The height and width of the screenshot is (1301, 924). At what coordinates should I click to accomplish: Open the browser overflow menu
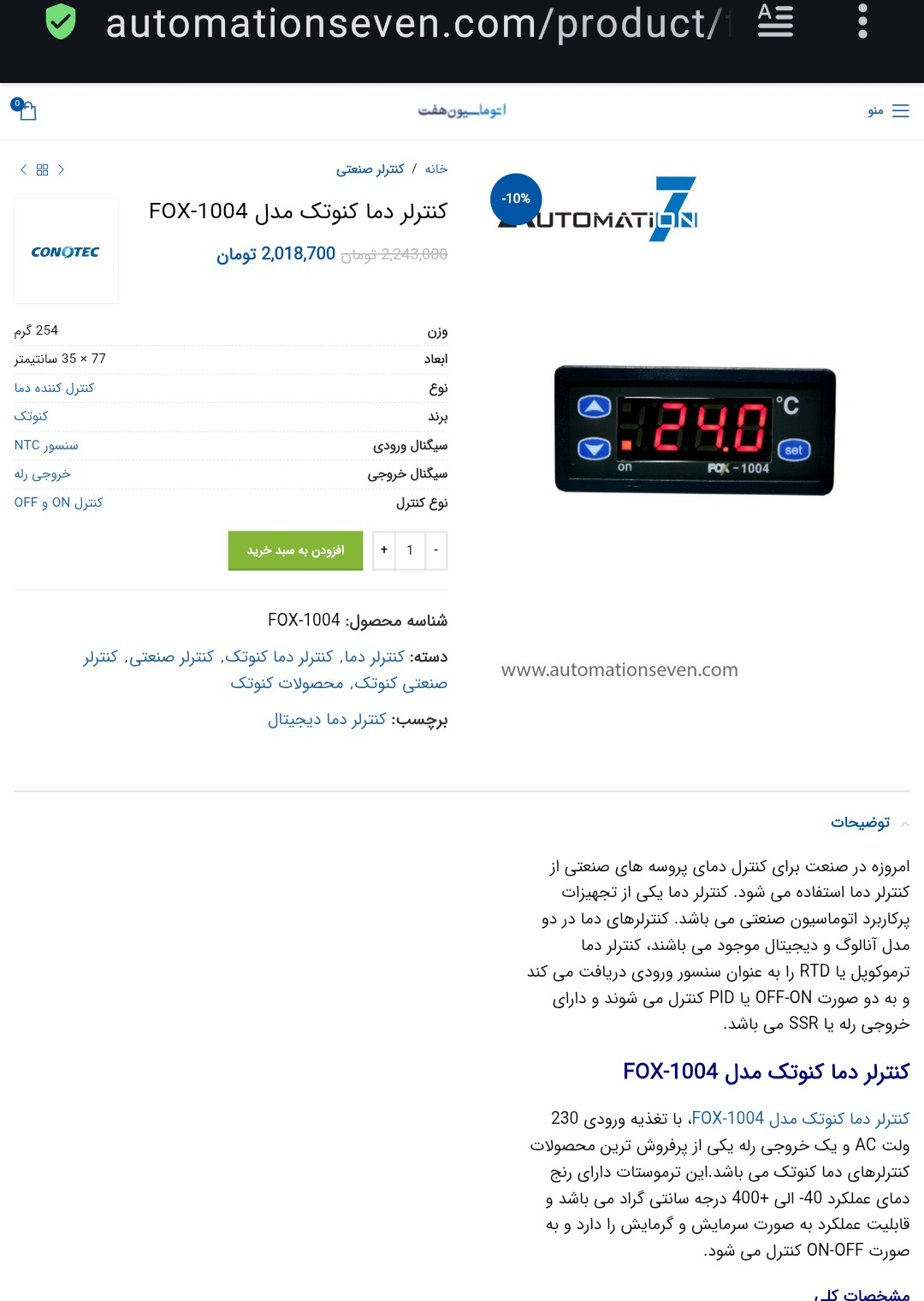click(862, 22)
